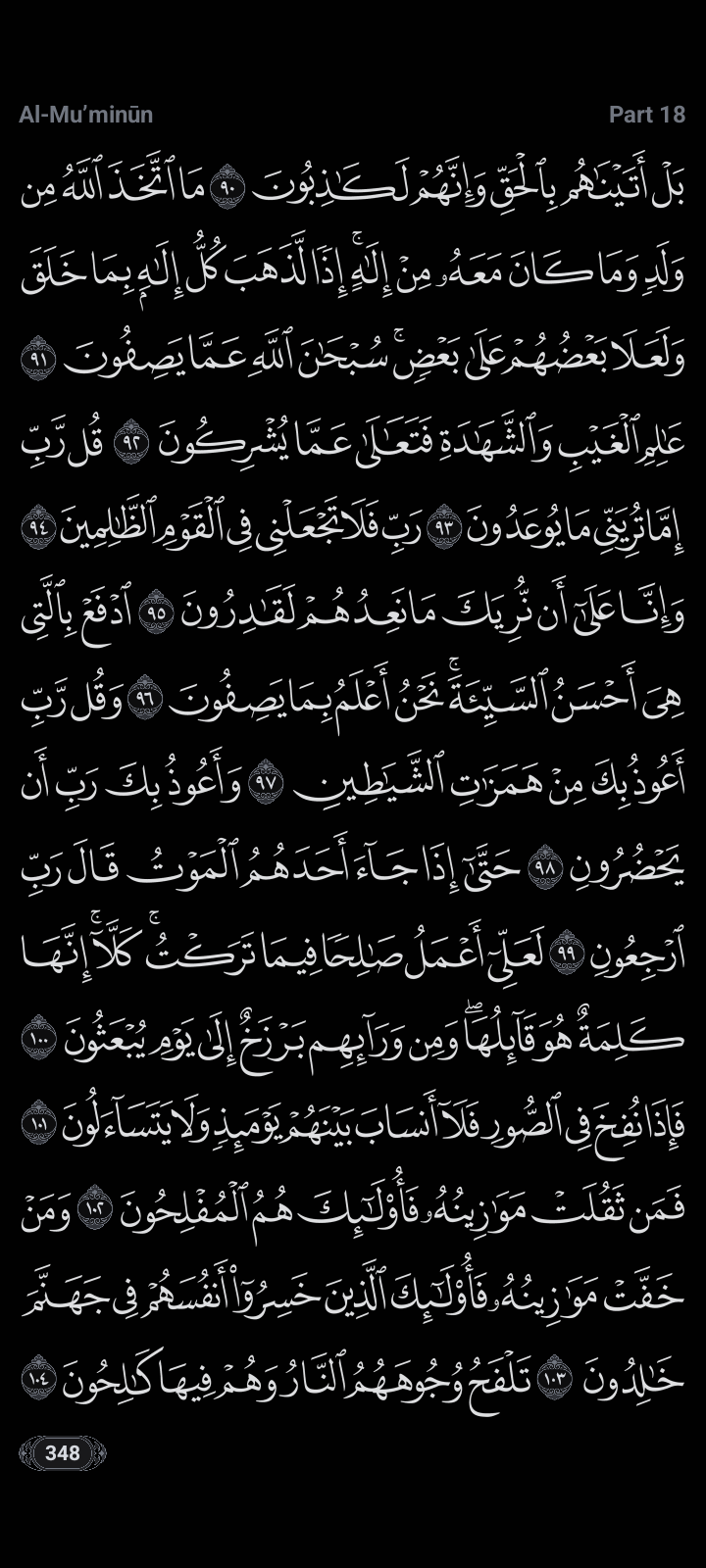Tap the Part 18 label
The height and width of the screenshot is (1568, 706).
pos(646,115)
